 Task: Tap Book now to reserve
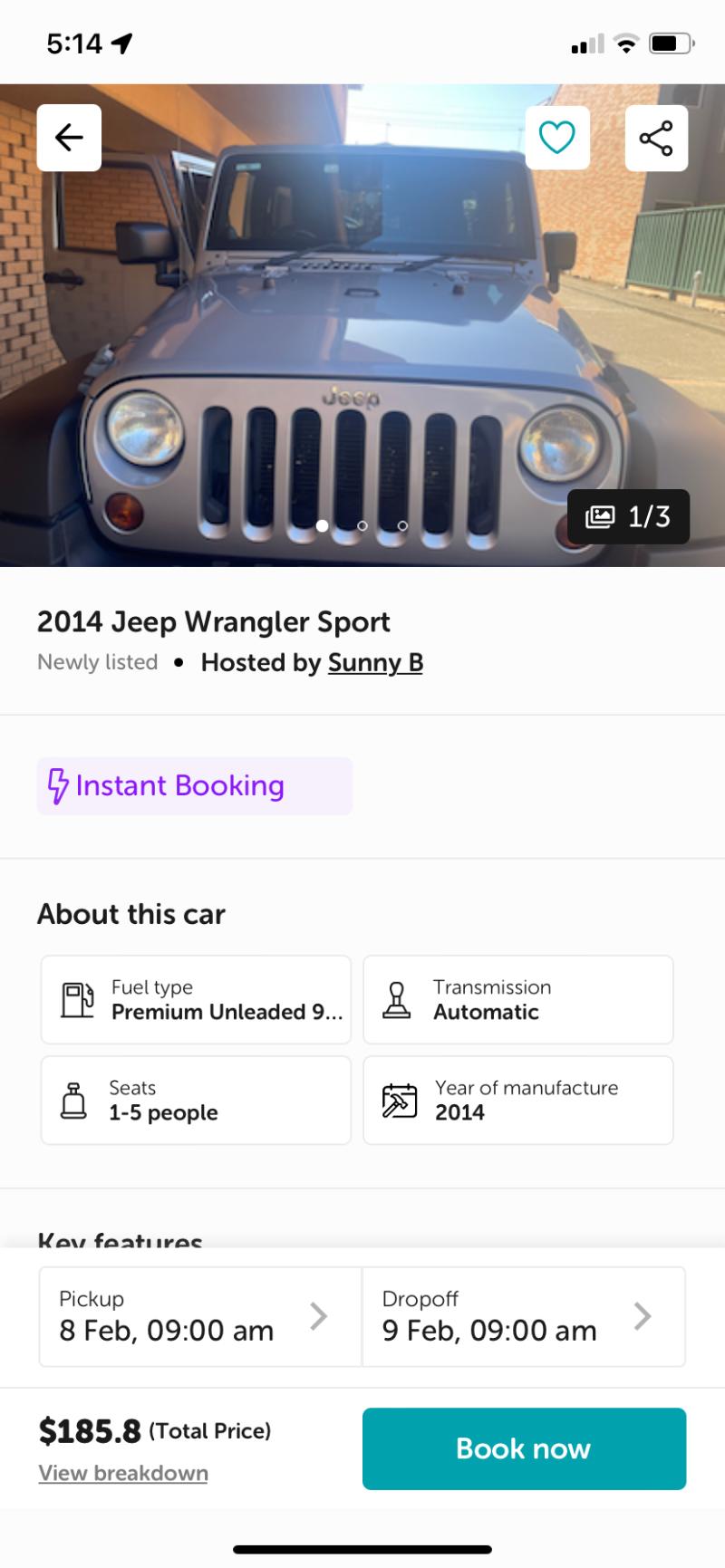coord(524,1448)
